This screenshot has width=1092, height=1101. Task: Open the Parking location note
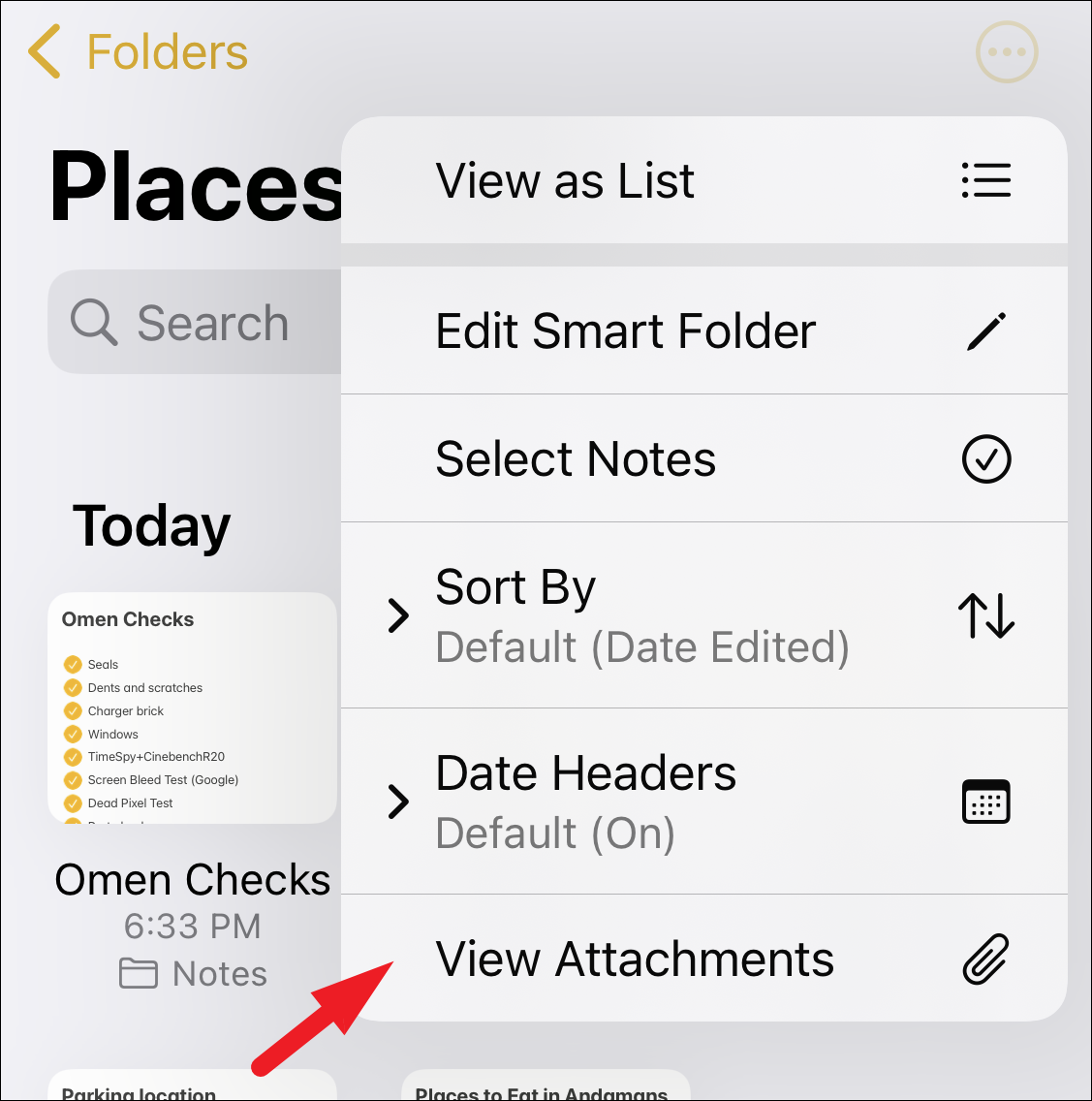coord(192,1085)
